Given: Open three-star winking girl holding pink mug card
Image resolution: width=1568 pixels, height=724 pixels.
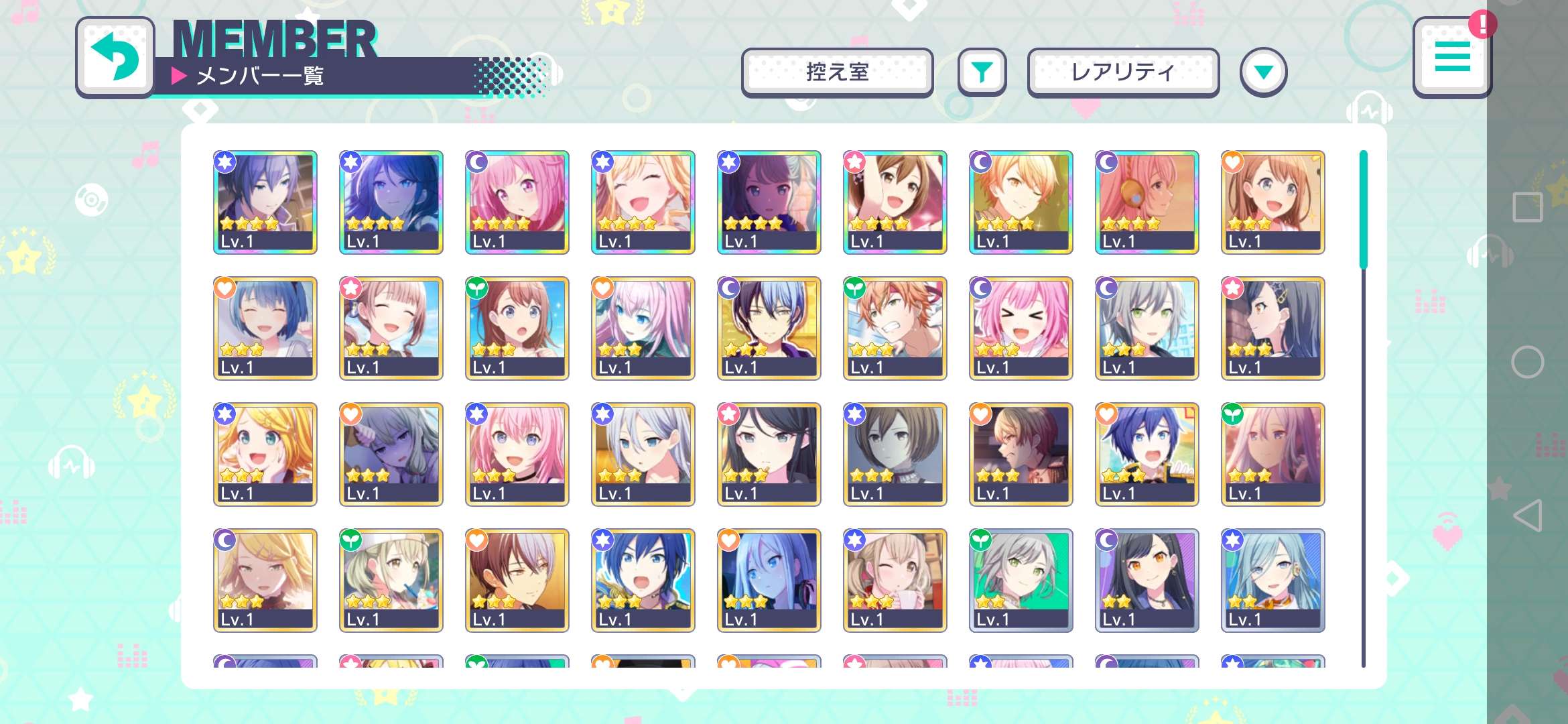Looking at the screenshot, I should click(x=895, y=580).
